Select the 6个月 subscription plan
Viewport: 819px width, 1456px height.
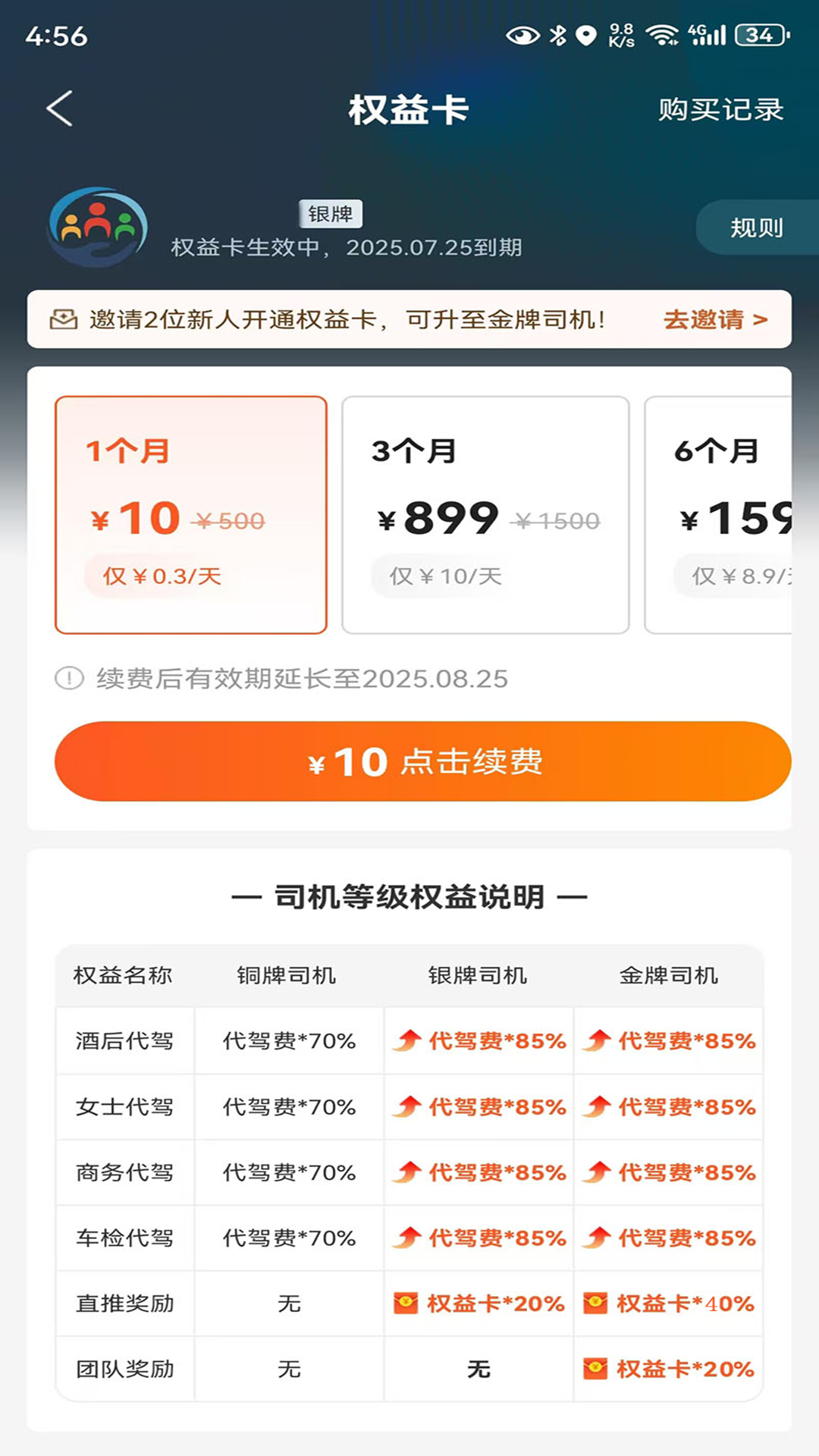tap(728, 512)
